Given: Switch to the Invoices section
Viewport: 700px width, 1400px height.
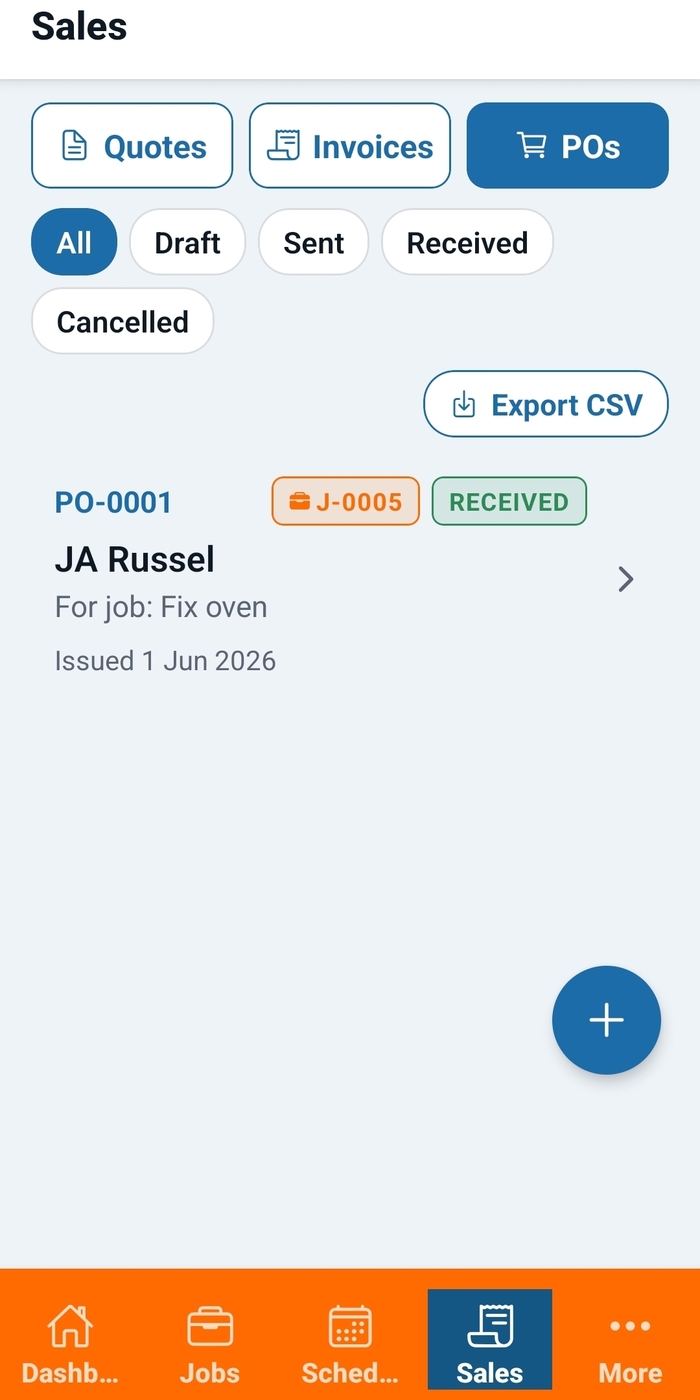Looking at the screenshot, I should [350, 146].
